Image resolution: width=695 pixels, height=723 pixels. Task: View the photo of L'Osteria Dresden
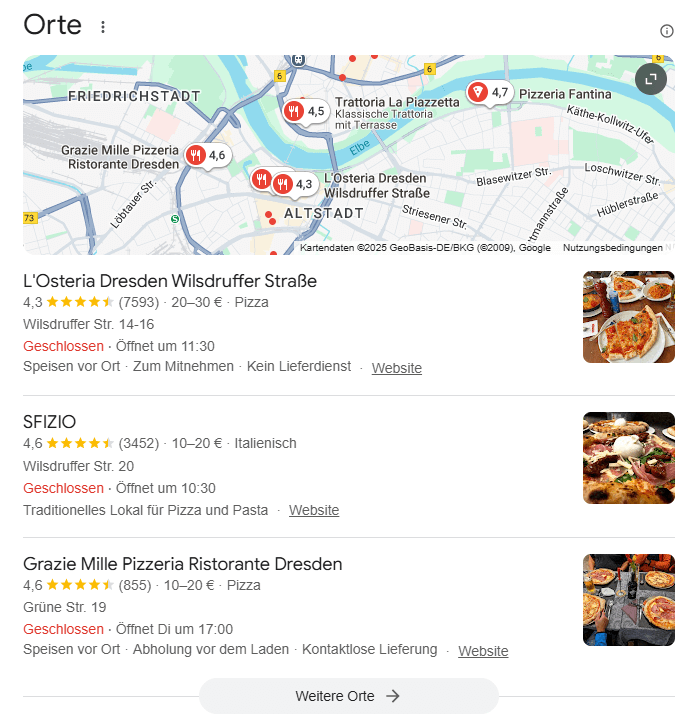pyautogui.click(x=628, y=317)
